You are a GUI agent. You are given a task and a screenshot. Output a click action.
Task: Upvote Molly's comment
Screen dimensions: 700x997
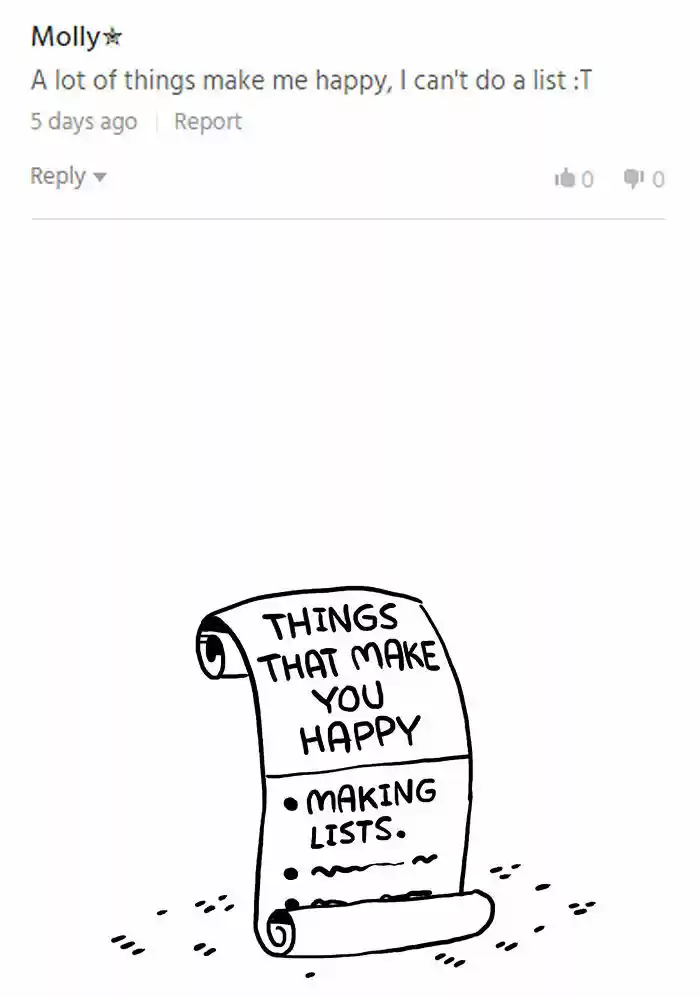pyautogui.click(x=566, y=179)
